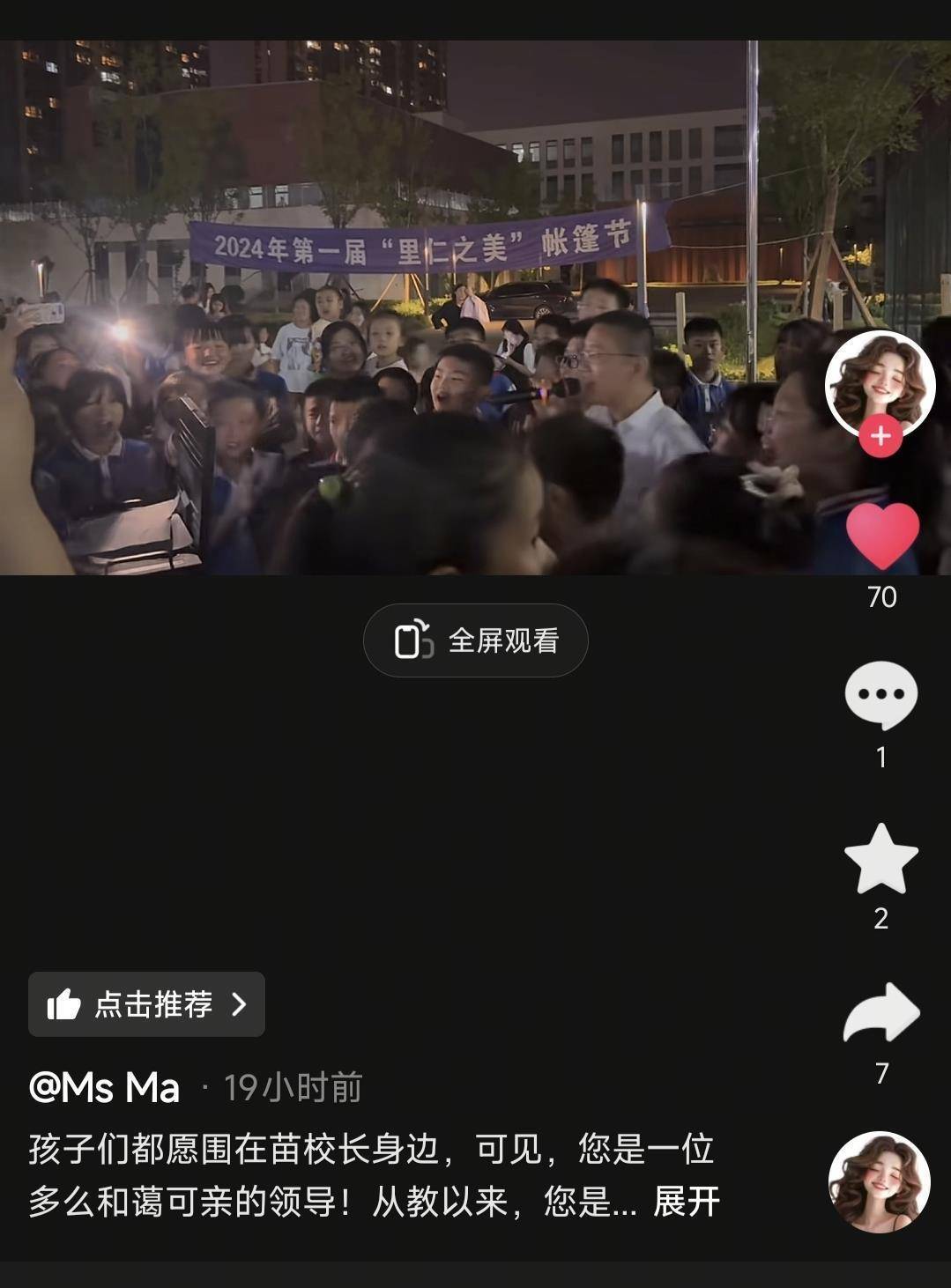Follow the creator via the plus badge
Image resolution: width=951 pixels, height=1288 pixels.
pyautogui.click(x=880, y=436)
